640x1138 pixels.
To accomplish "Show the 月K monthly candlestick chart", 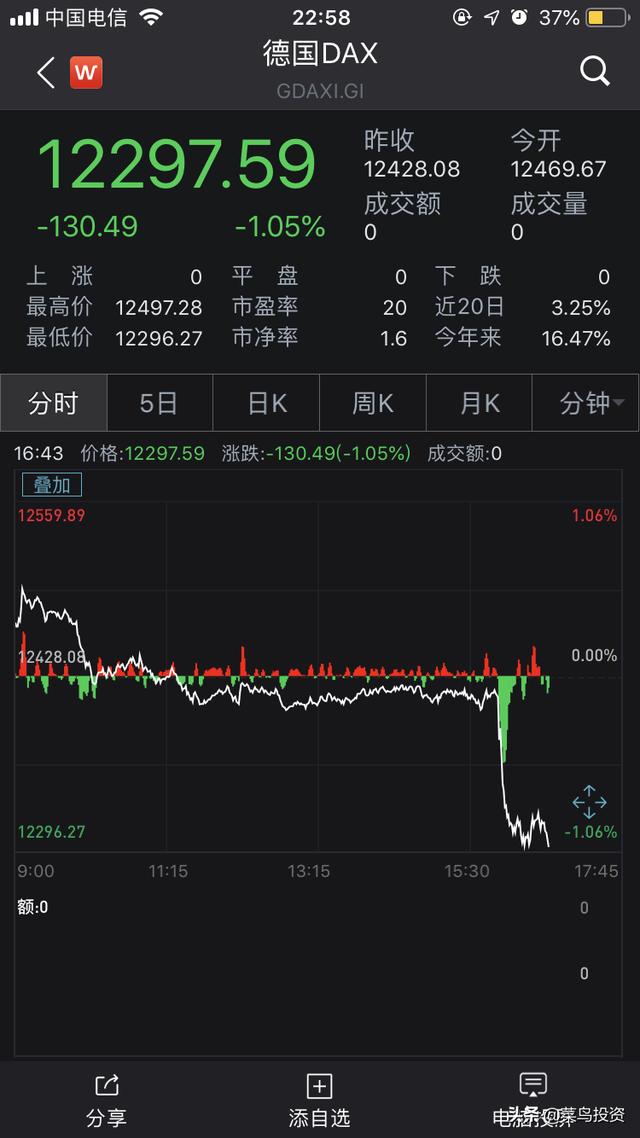I will [x=479, y=403].
